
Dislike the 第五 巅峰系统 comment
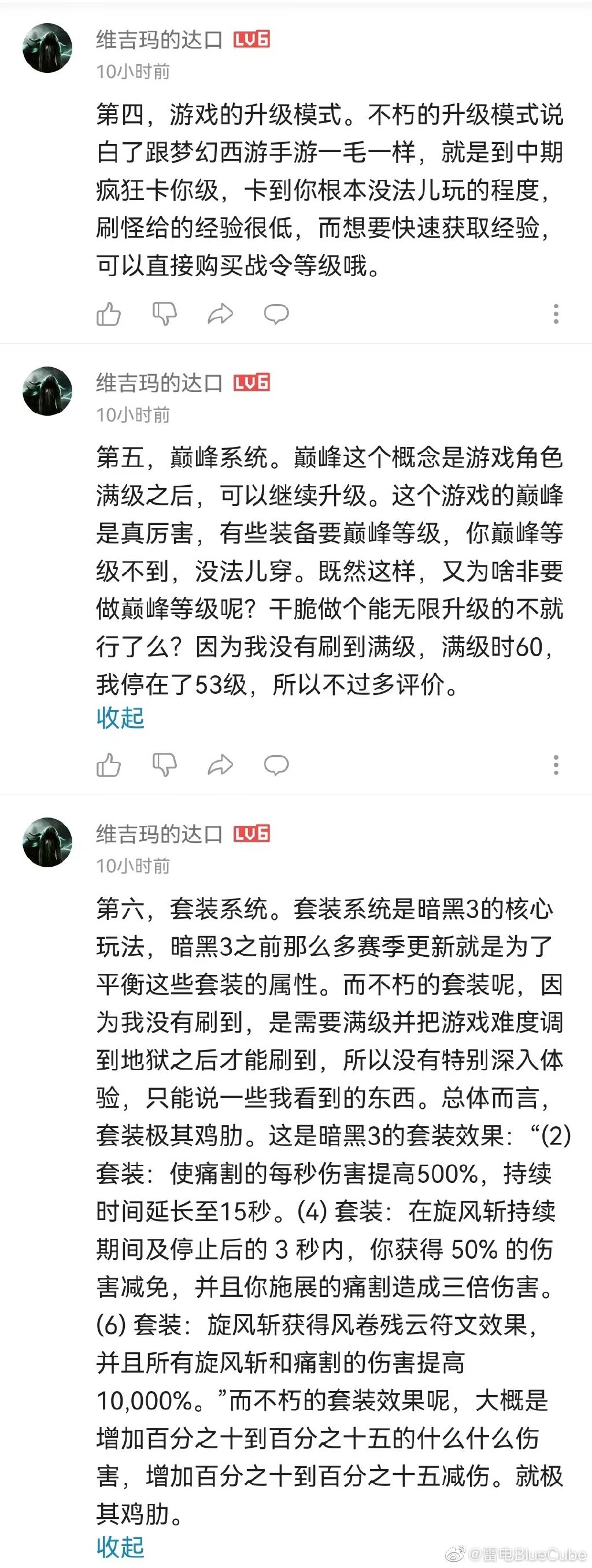[164, 765]
